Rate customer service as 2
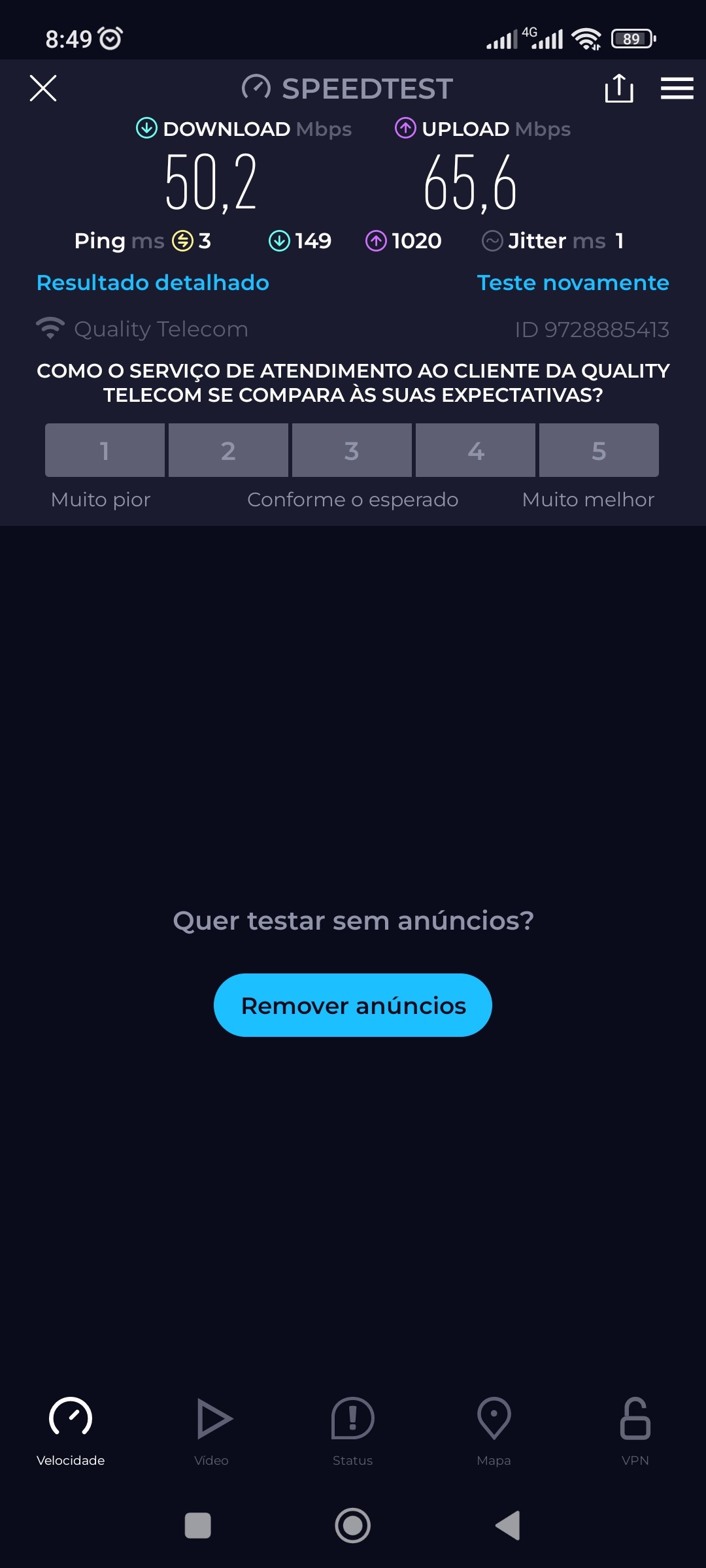 pos(228,450)
